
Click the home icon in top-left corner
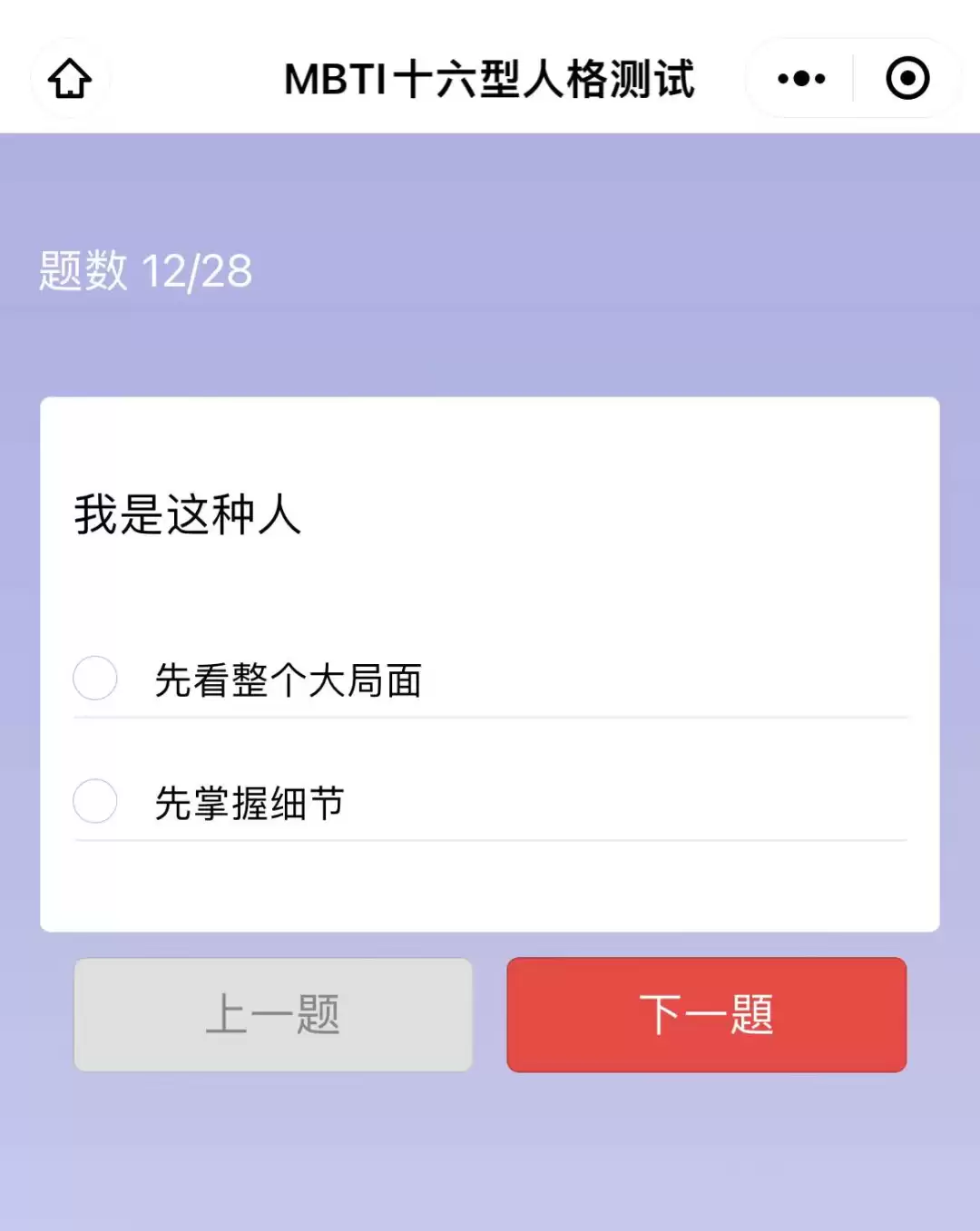tap(69, 79)
